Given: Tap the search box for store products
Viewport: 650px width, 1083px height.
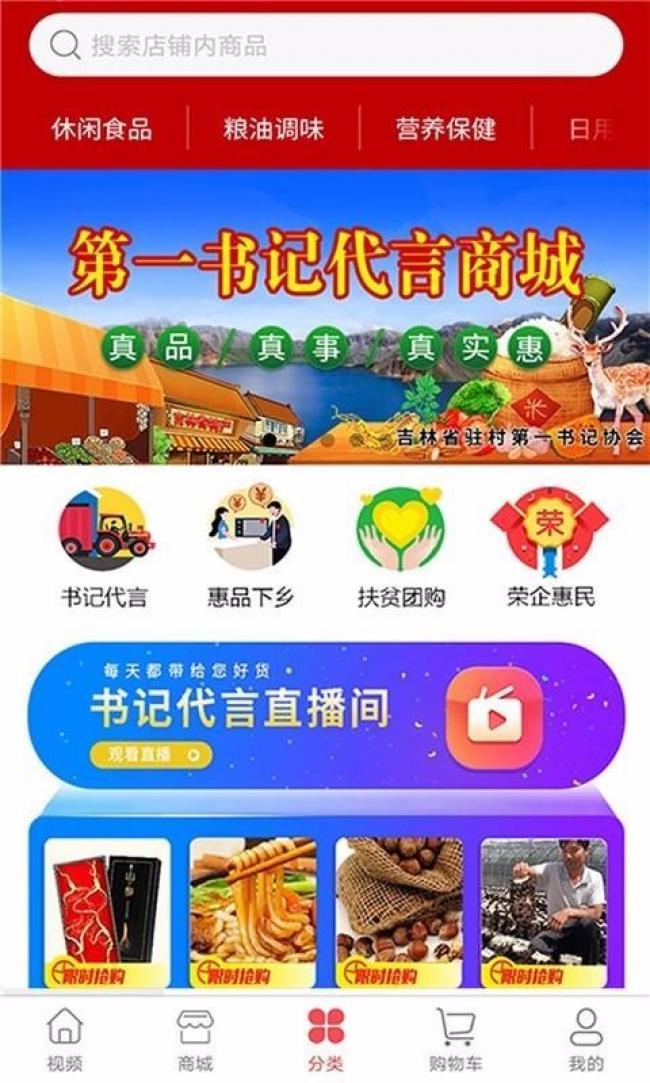Looking at the screenshot, I should [x=325, y=46].
